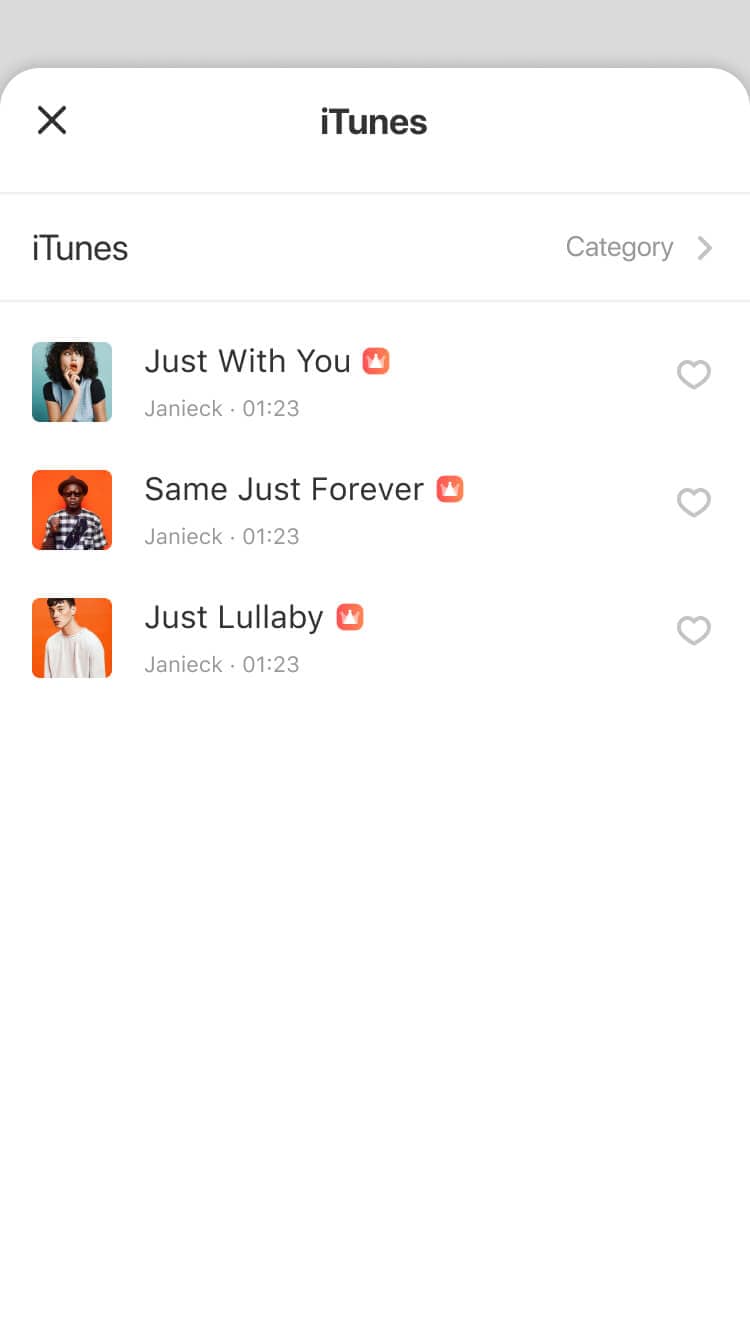Viewport: 750px width, 1334px height.
Task: Close the iTunes panel
Action: coord(52,121)
